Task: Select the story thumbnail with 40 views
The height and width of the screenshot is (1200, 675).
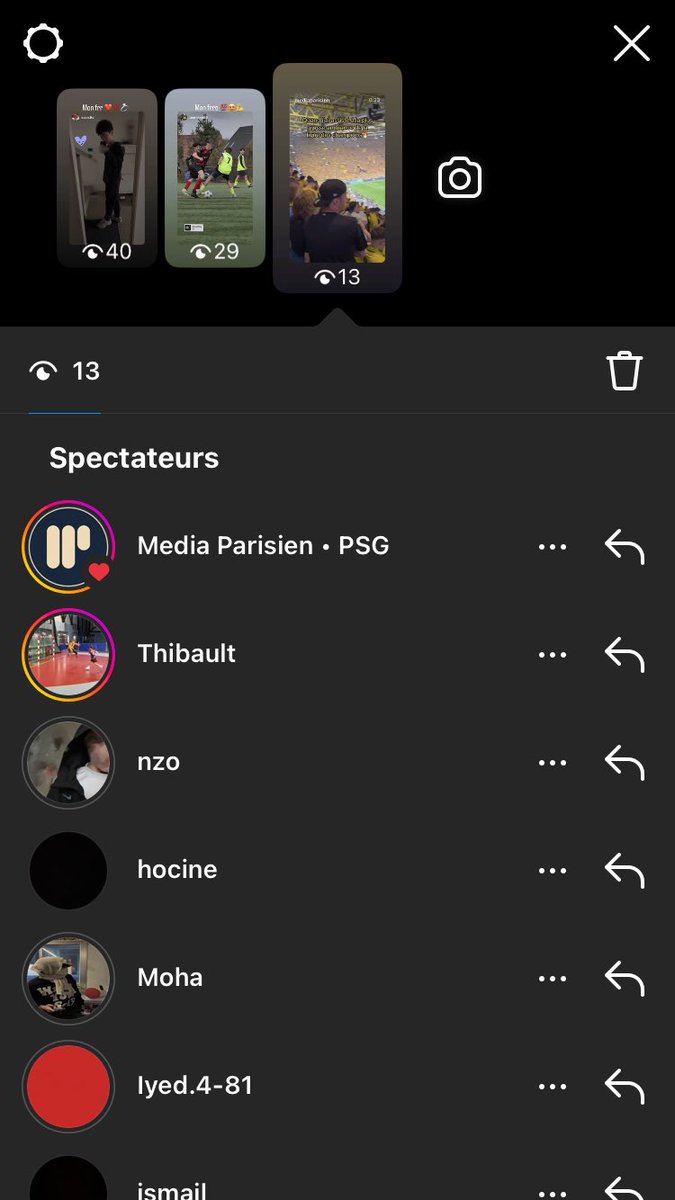Action: pos(107,178)
